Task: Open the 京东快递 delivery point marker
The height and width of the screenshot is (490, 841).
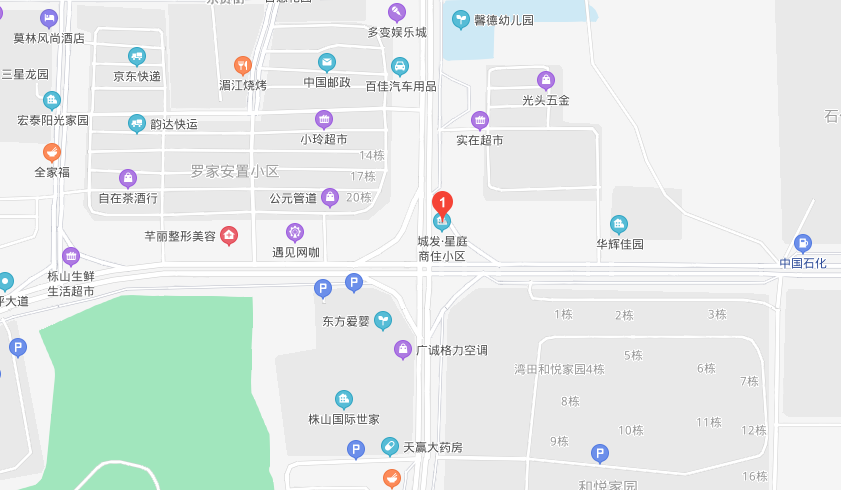Action: [x=137, y=56]
